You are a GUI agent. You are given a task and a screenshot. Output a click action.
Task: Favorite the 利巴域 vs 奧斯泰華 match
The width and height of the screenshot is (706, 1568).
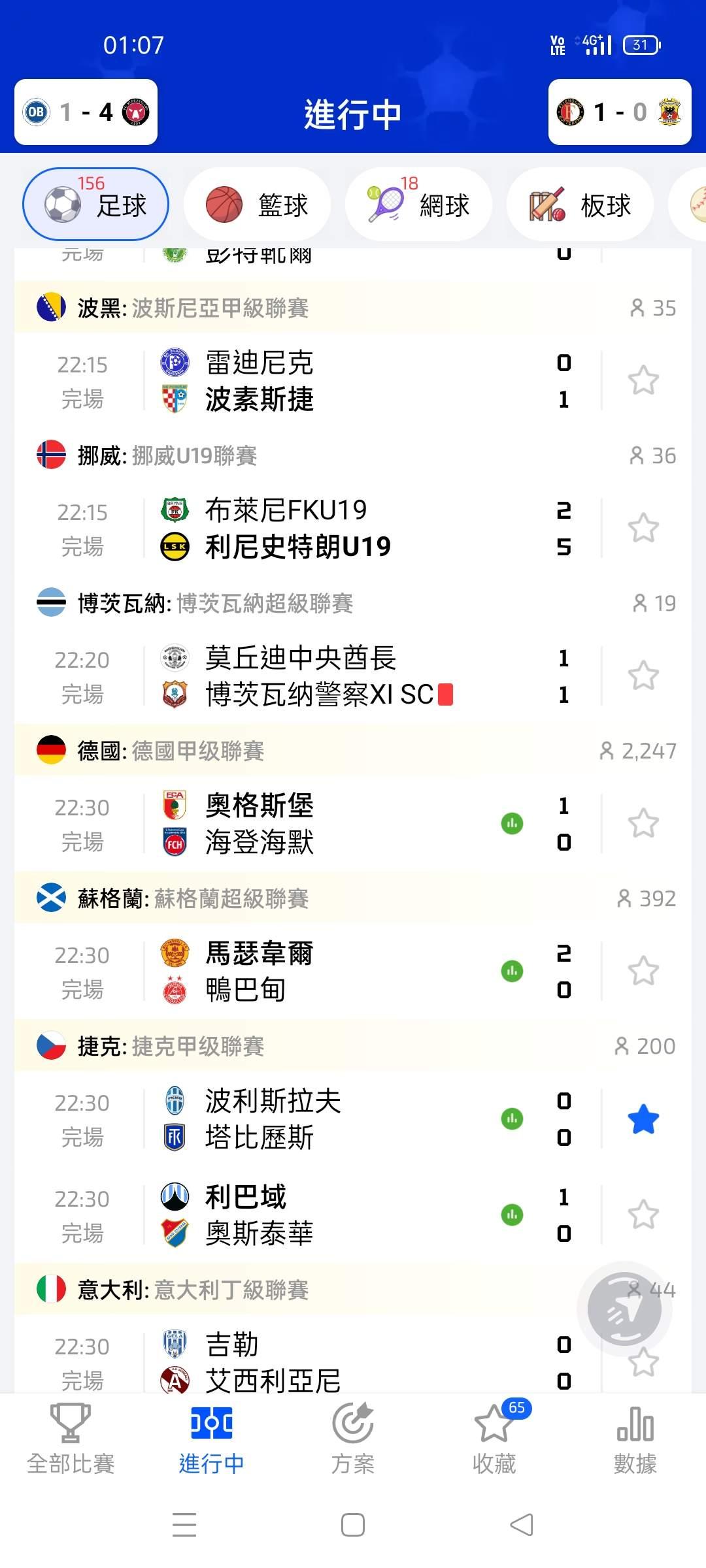click(x=643, y=1215)
